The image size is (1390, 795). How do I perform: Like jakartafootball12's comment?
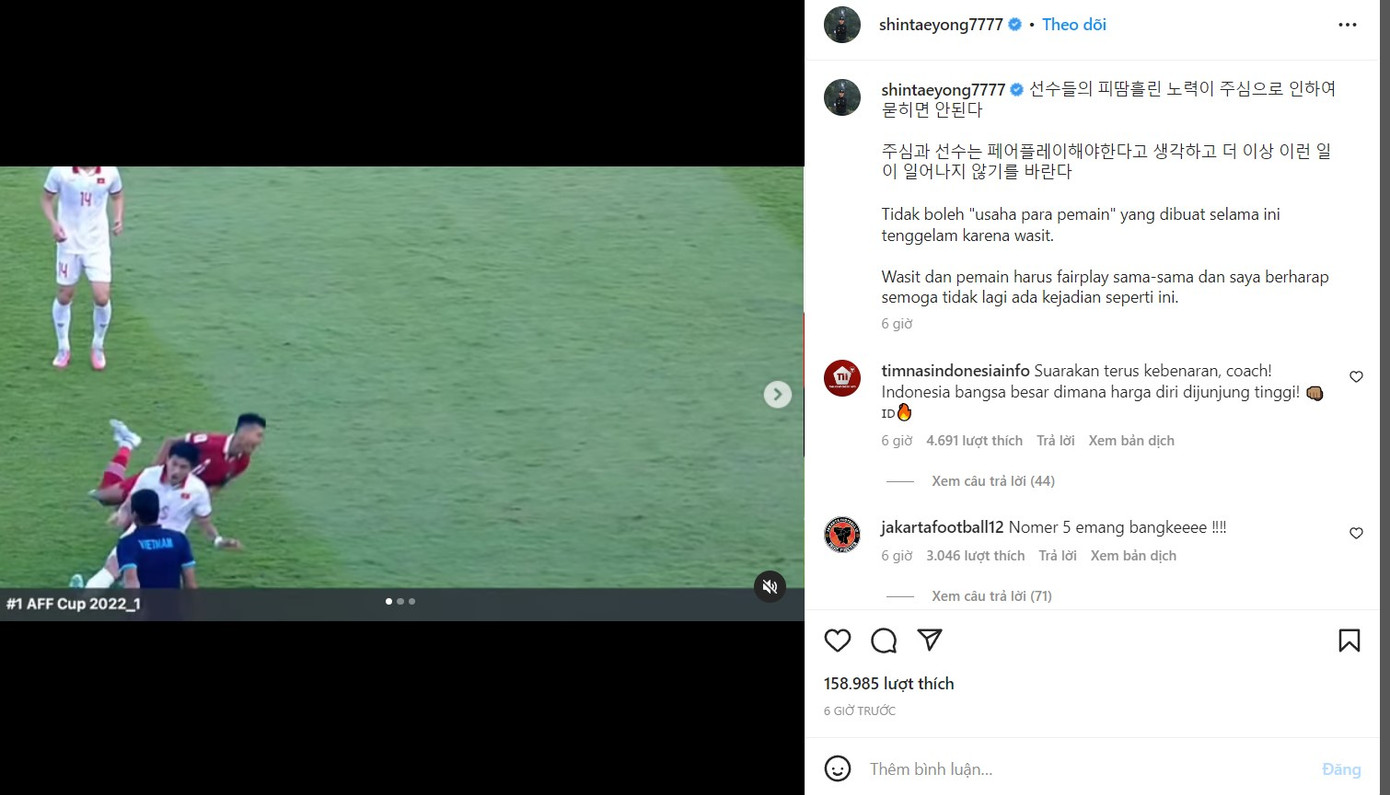(1356, 533)
